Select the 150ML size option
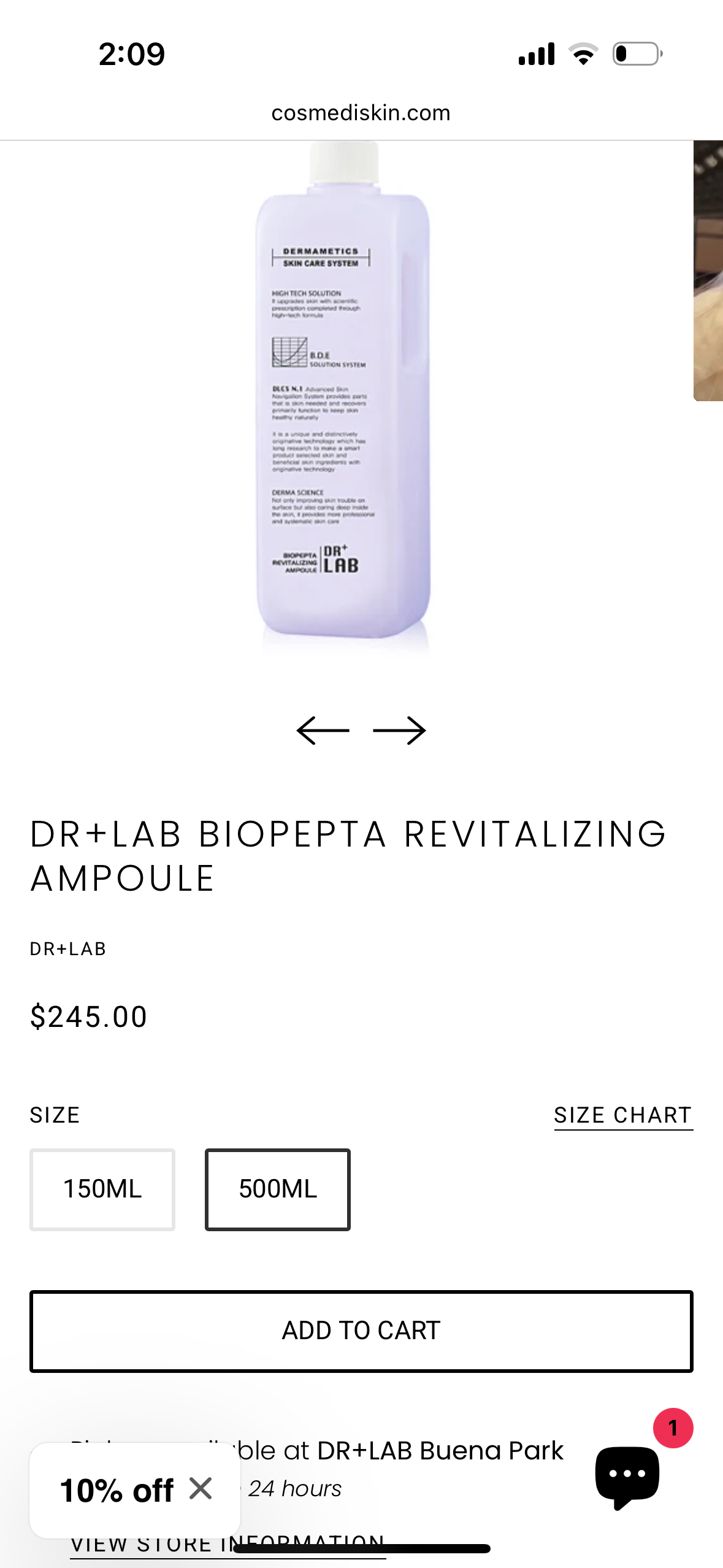Image resolution: width=723 pixels, height=1568 pixels. [102, 1189]
